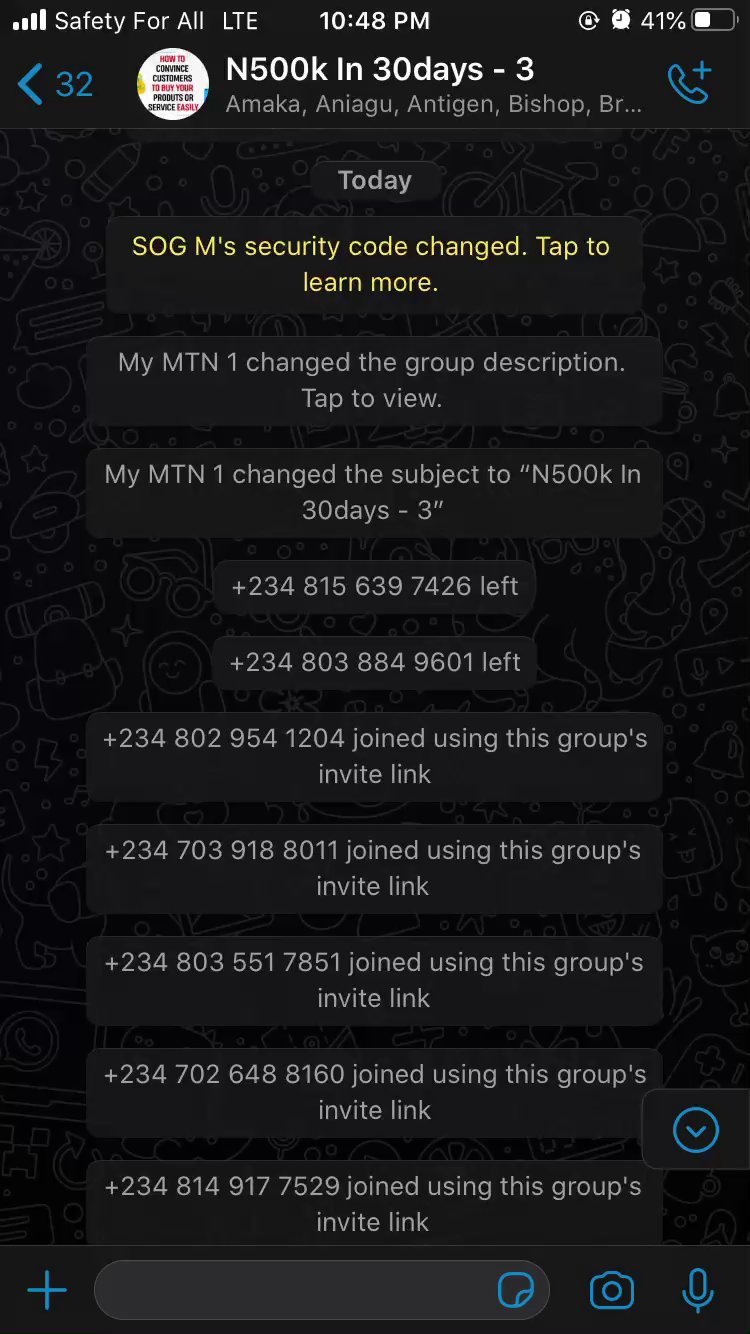Start a group call
This screenshot has height=1334, width=750.
pyautogui.click(x=689, y=84)
